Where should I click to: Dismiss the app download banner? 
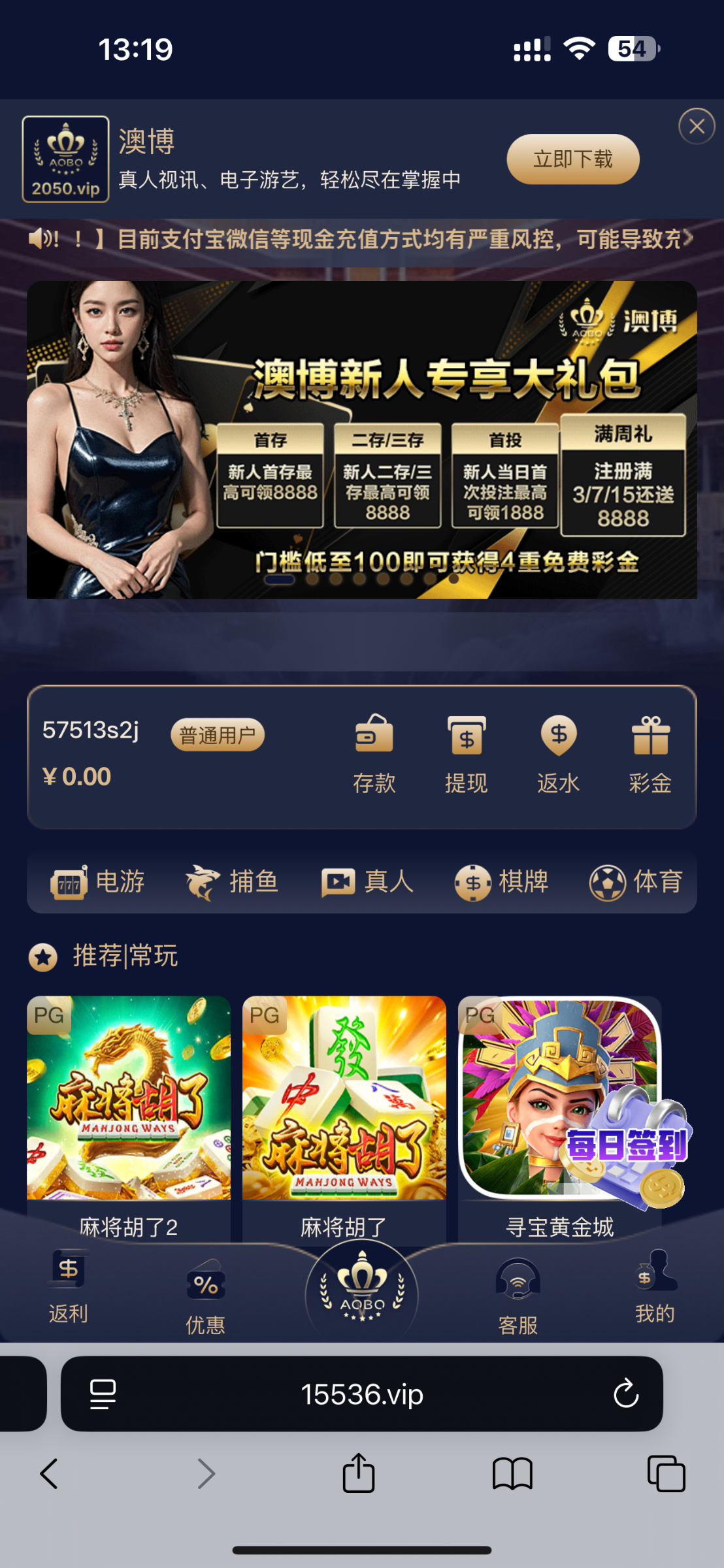697,126
